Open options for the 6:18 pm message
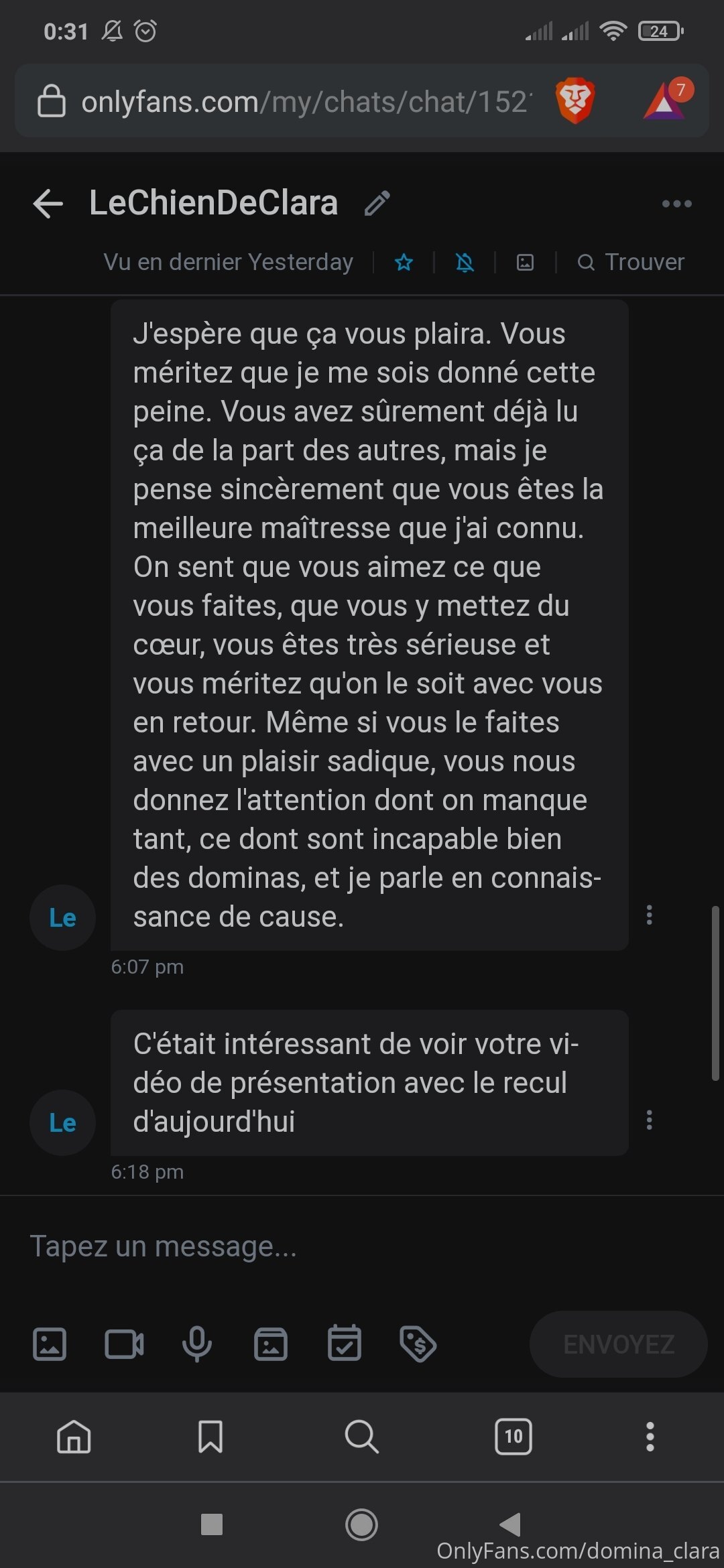Image resolution: width=724 pixels, height=1568 pixels. tap(649, 1120)
